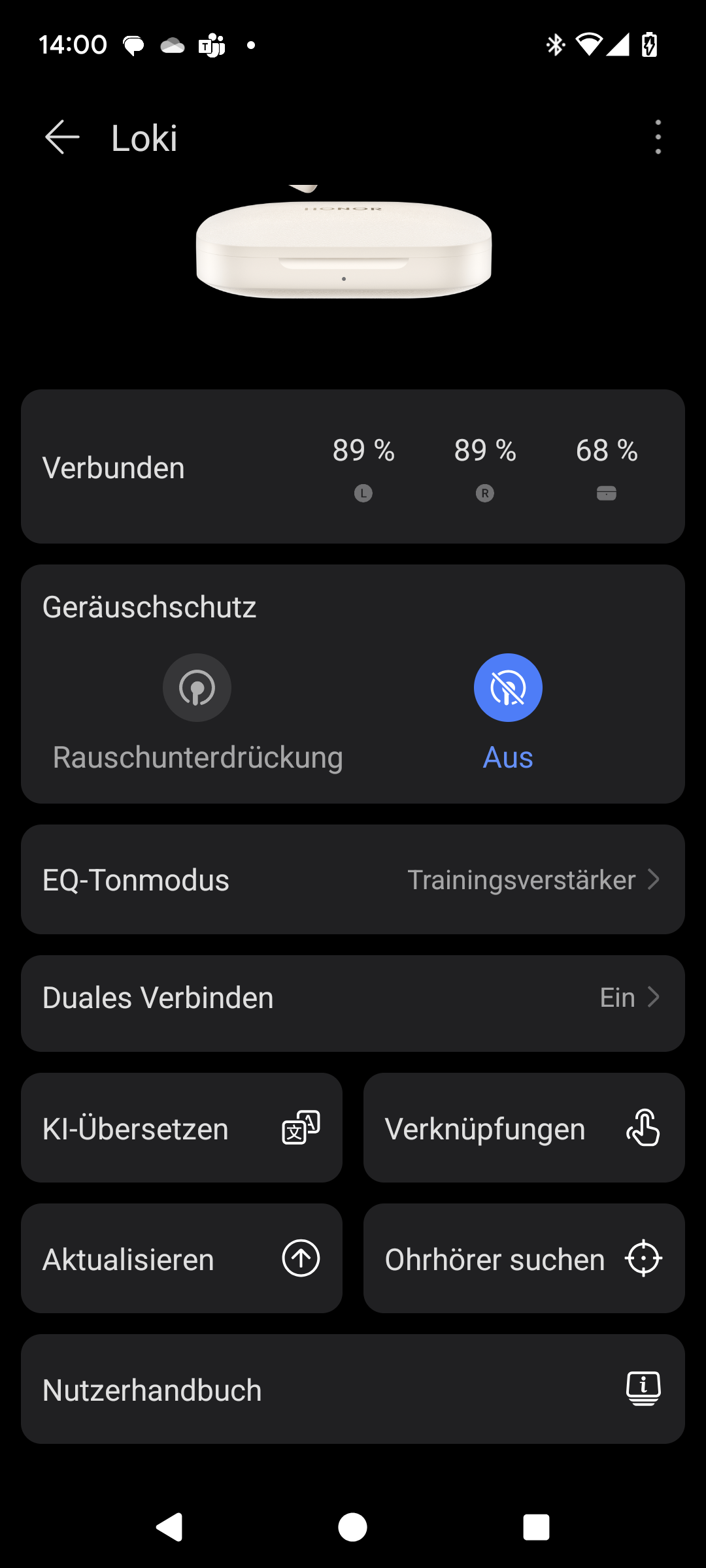
Task: Tap Aktualisieren to check for updates
Action: [182, 1258]
